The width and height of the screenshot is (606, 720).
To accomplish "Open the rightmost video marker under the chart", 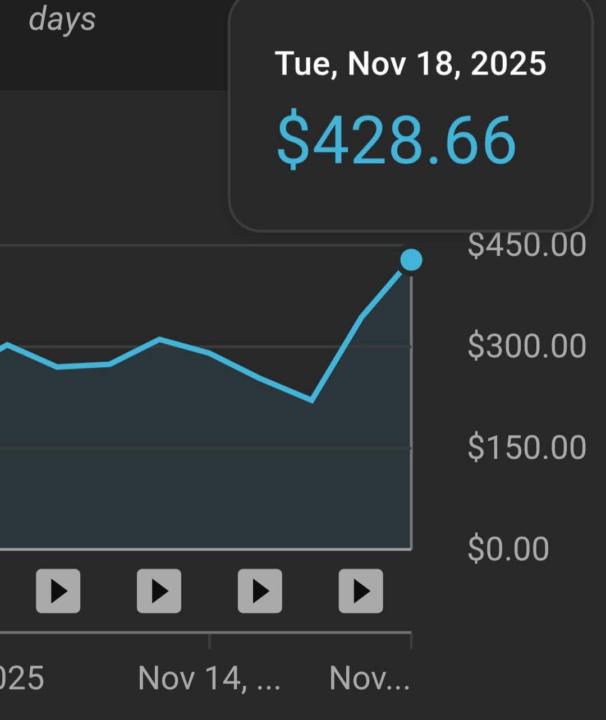I will (360, 591).
